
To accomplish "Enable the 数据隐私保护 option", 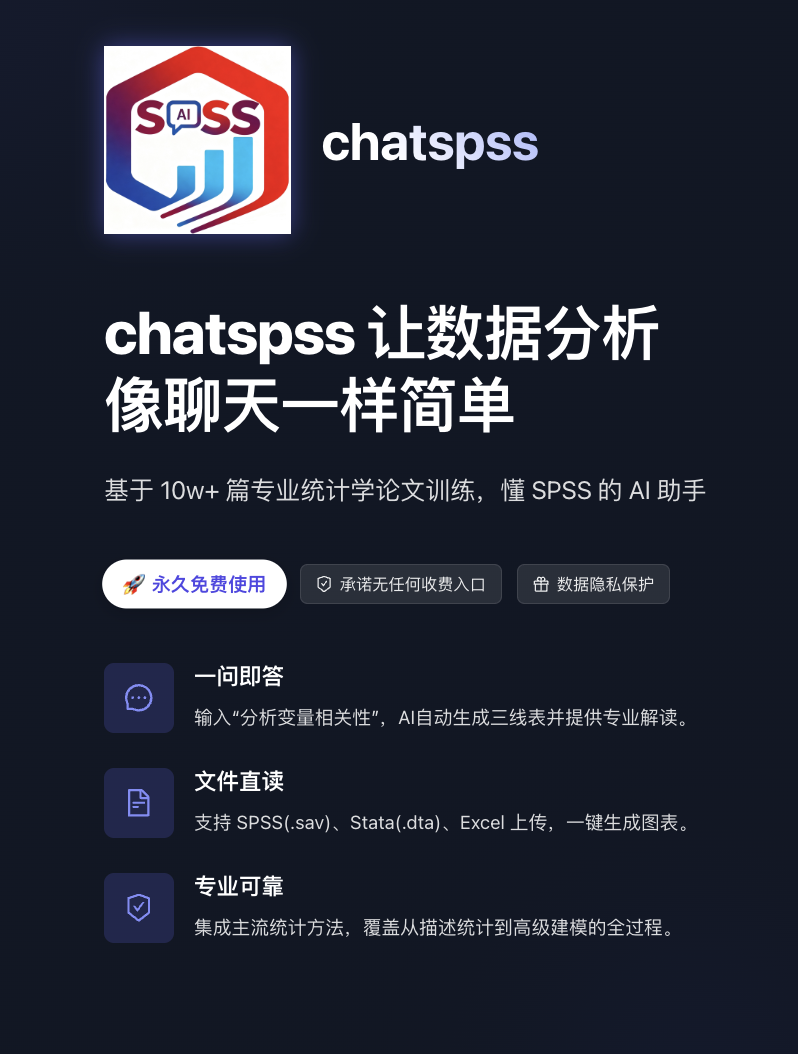I will click(593, 584).
